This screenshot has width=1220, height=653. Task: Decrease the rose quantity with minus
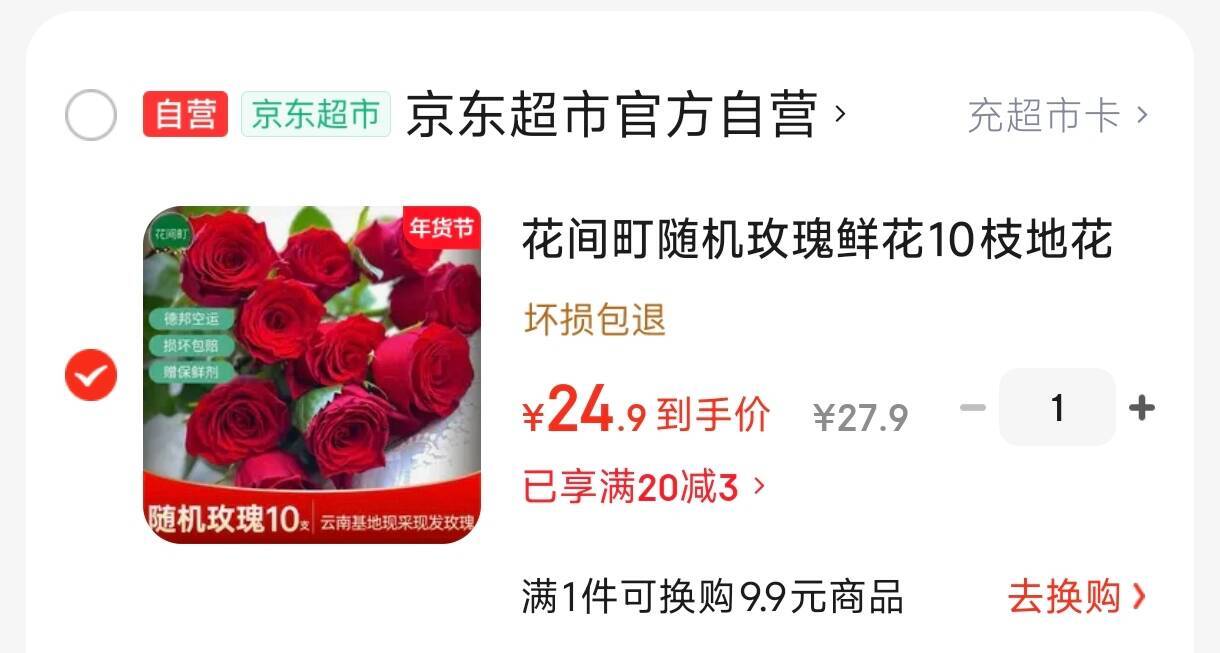[972, 407]
